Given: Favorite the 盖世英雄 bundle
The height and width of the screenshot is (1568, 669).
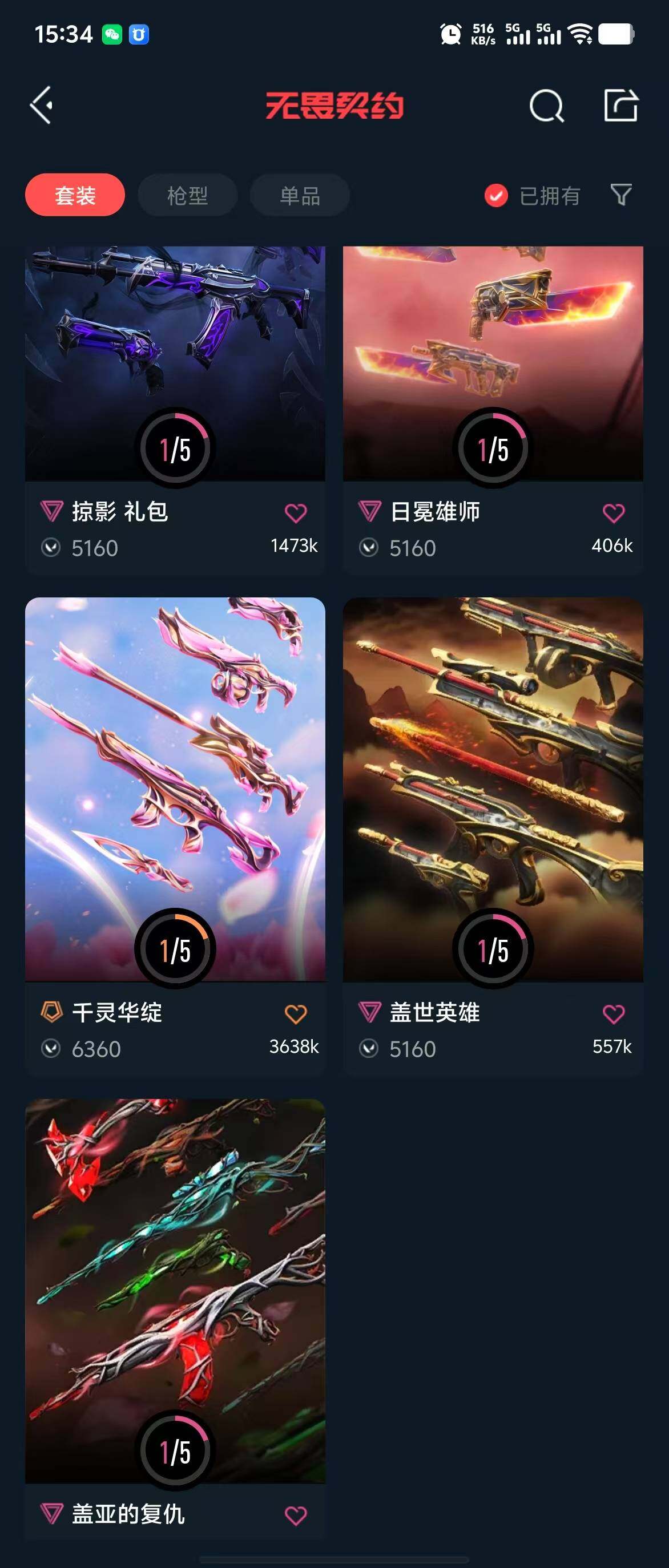Looking at the screenshot, I should (613, 1014).
